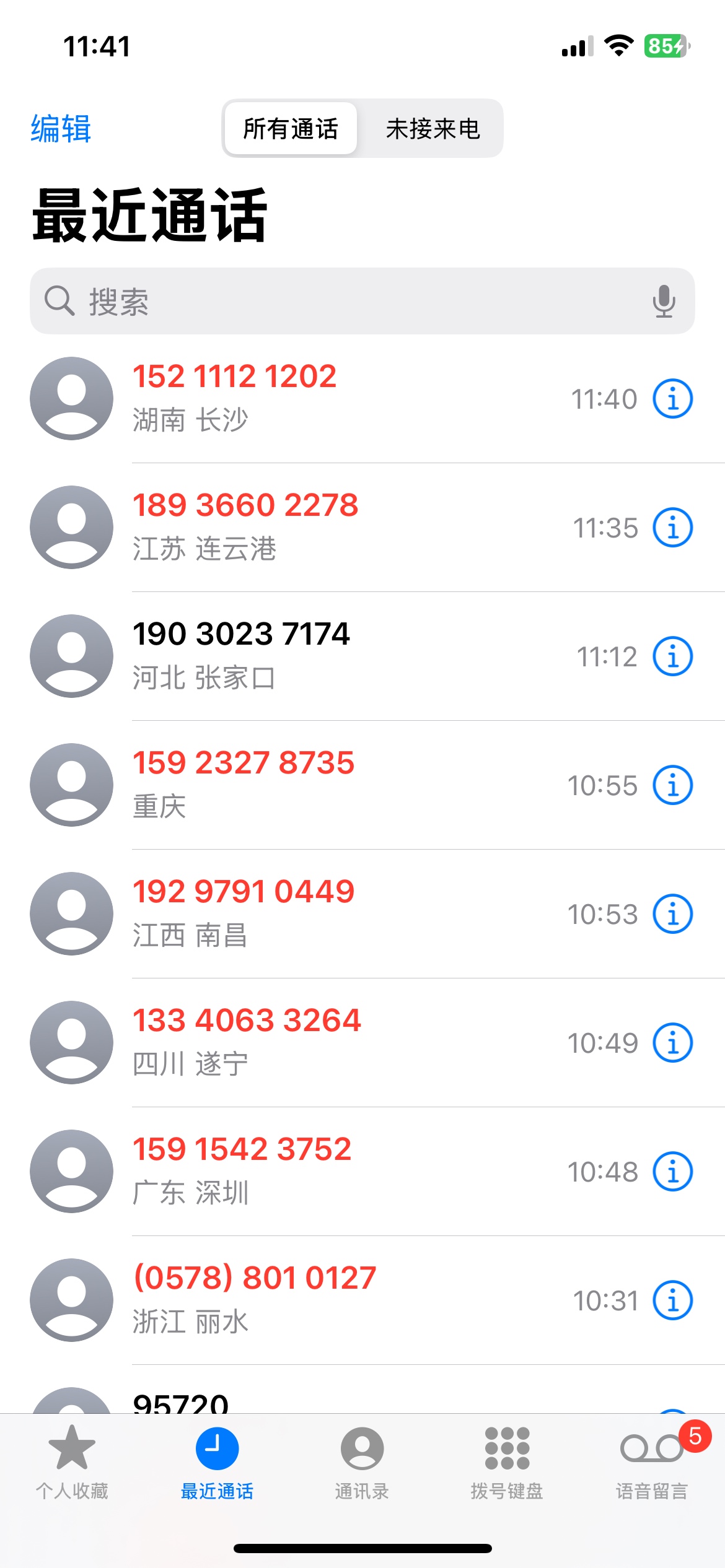View details for 159 2327 8735
This screenshot has width=725, height=1568.
coord(672,785)
